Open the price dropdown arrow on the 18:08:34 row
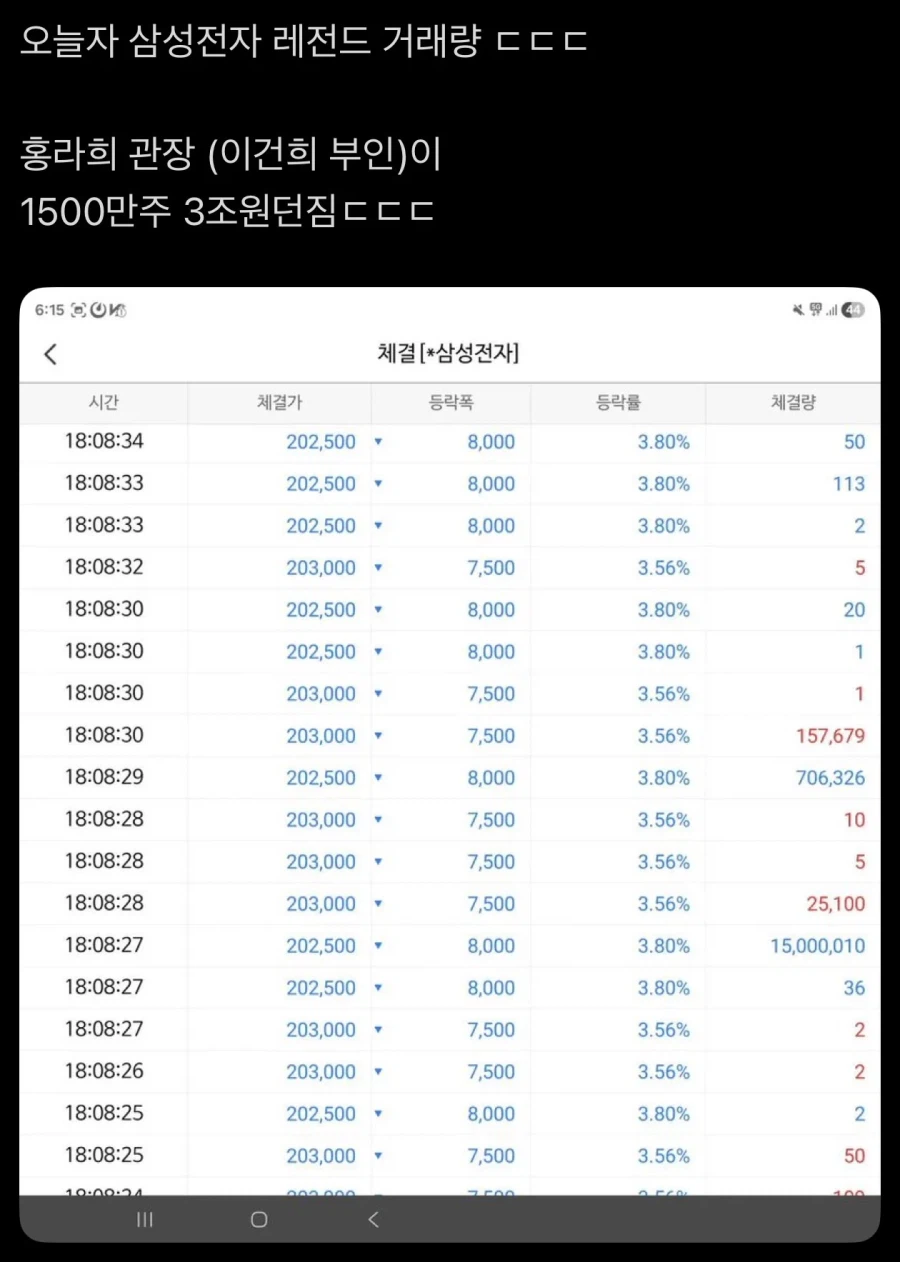This screenshot has height=1262, width=900. (x=376, y=442)
